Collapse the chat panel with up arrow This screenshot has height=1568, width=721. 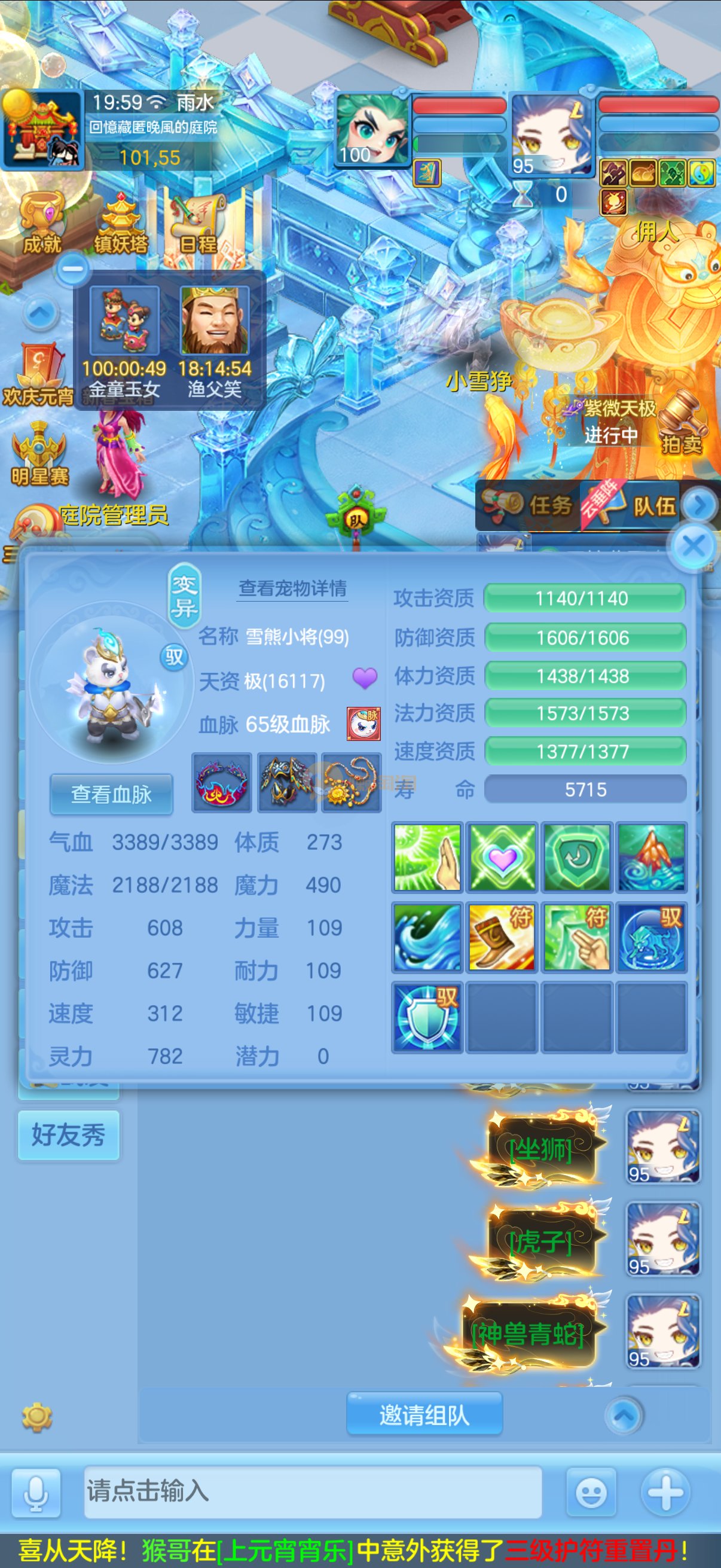624,1416
